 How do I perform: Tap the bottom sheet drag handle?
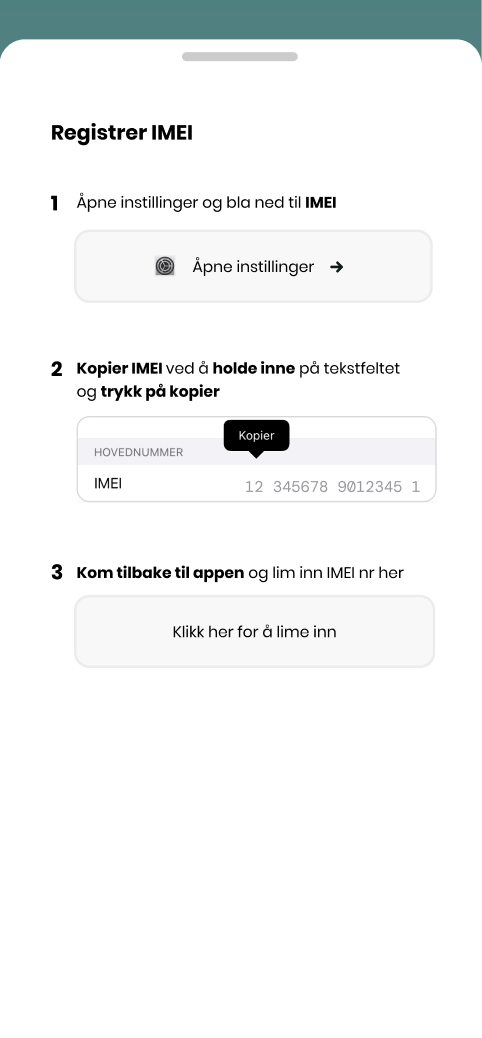(x=240, y=56)
